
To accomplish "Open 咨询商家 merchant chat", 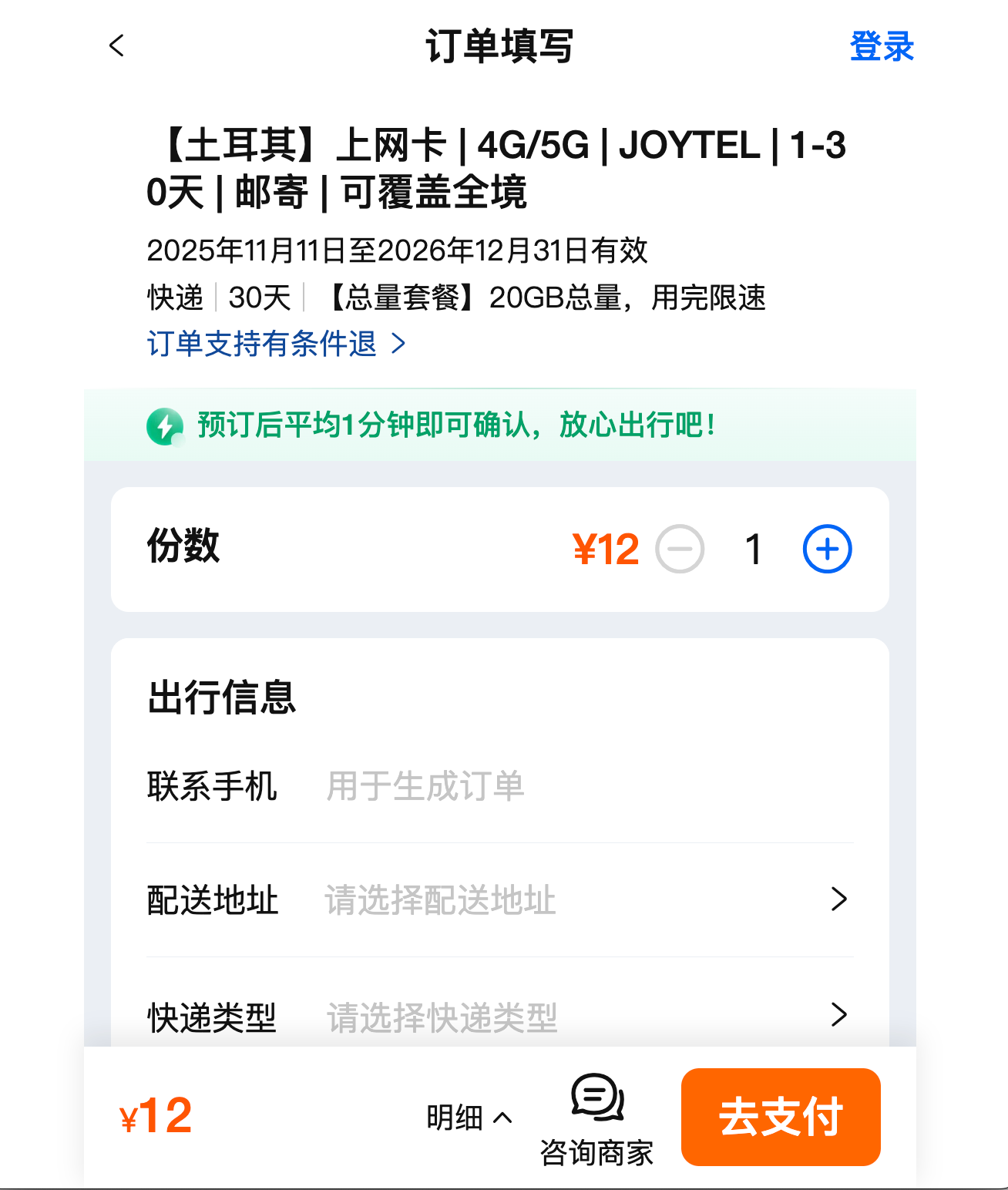I will click(597, 1119).
